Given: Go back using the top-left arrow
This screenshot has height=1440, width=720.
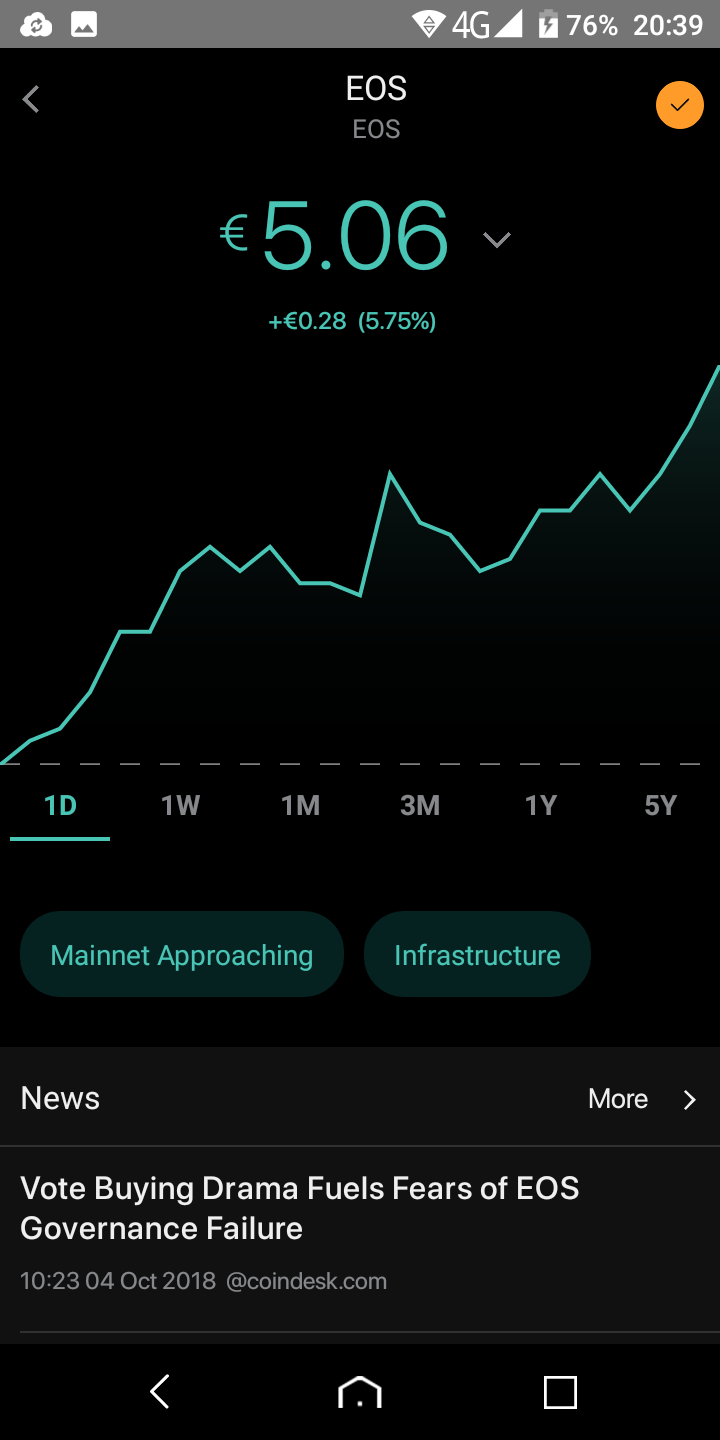Looking at the screenshot, I should coord(32,99).
